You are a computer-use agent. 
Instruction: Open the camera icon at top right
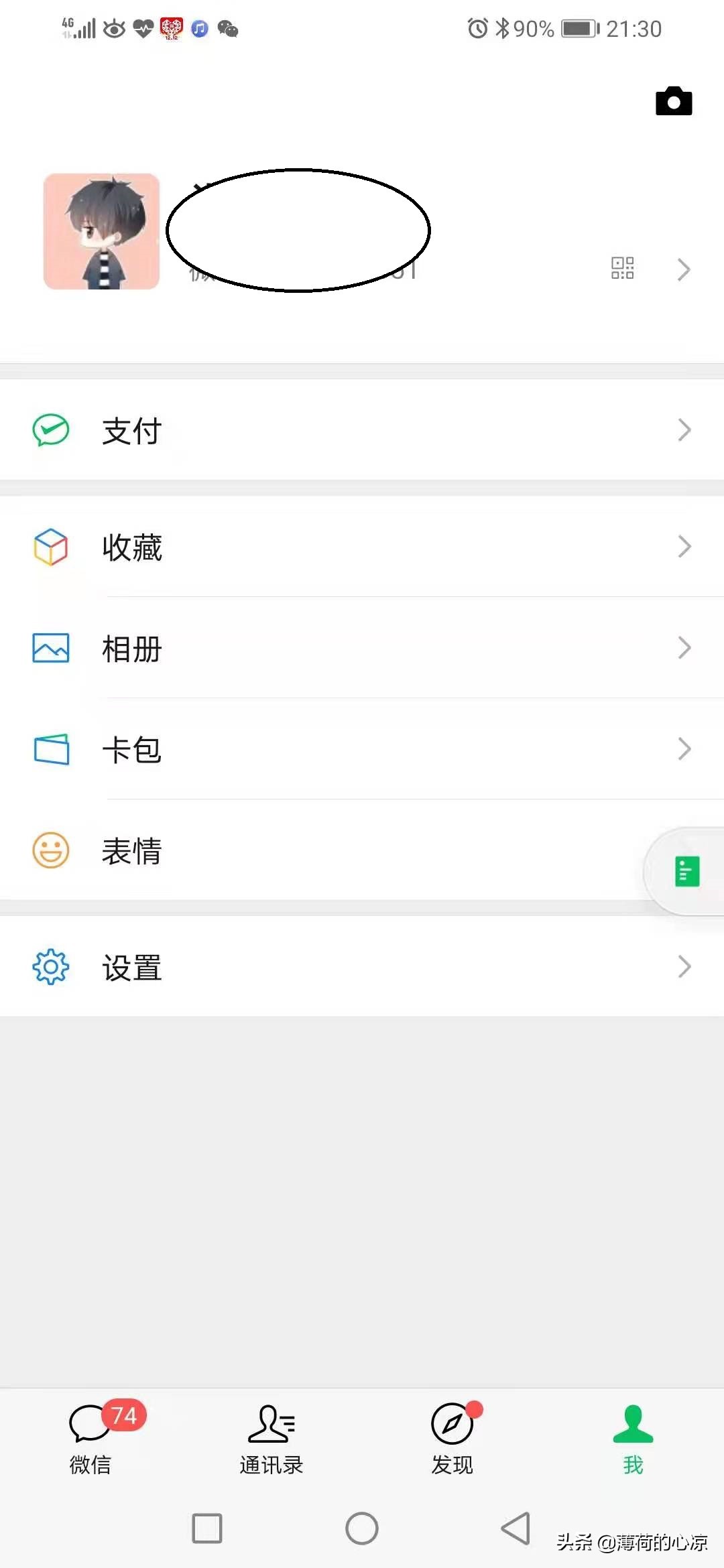point(673,102)
